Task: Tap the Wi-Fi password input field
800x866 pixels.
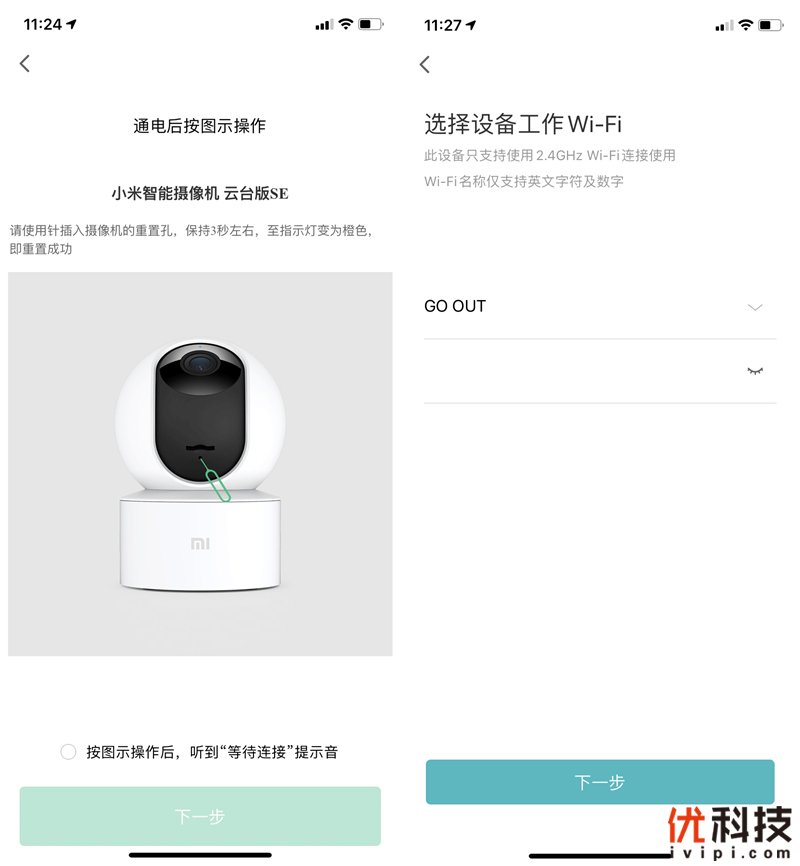Action: pos(580,371)
